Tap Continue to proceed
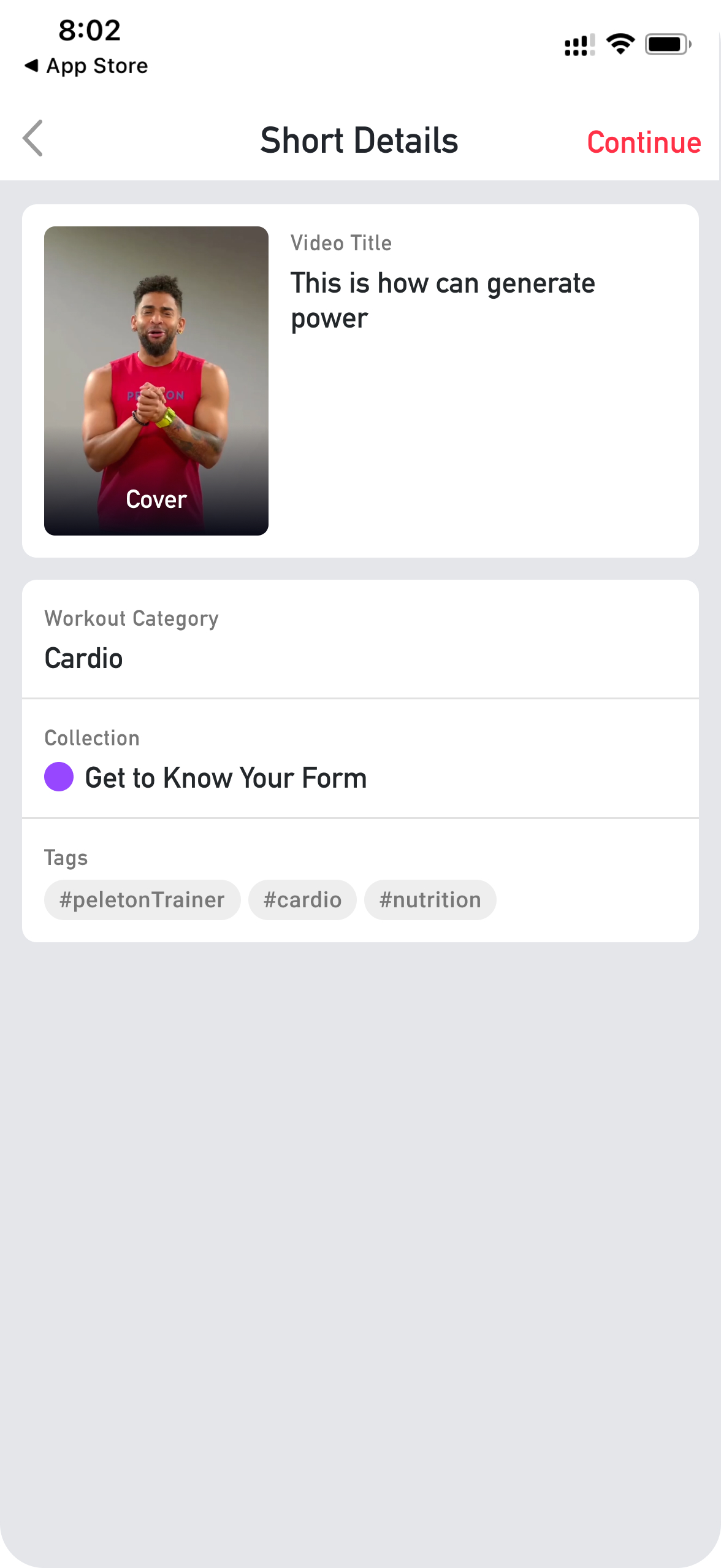Image resolution: width=721 pixels, height=1568 pixels. (644, 142)
